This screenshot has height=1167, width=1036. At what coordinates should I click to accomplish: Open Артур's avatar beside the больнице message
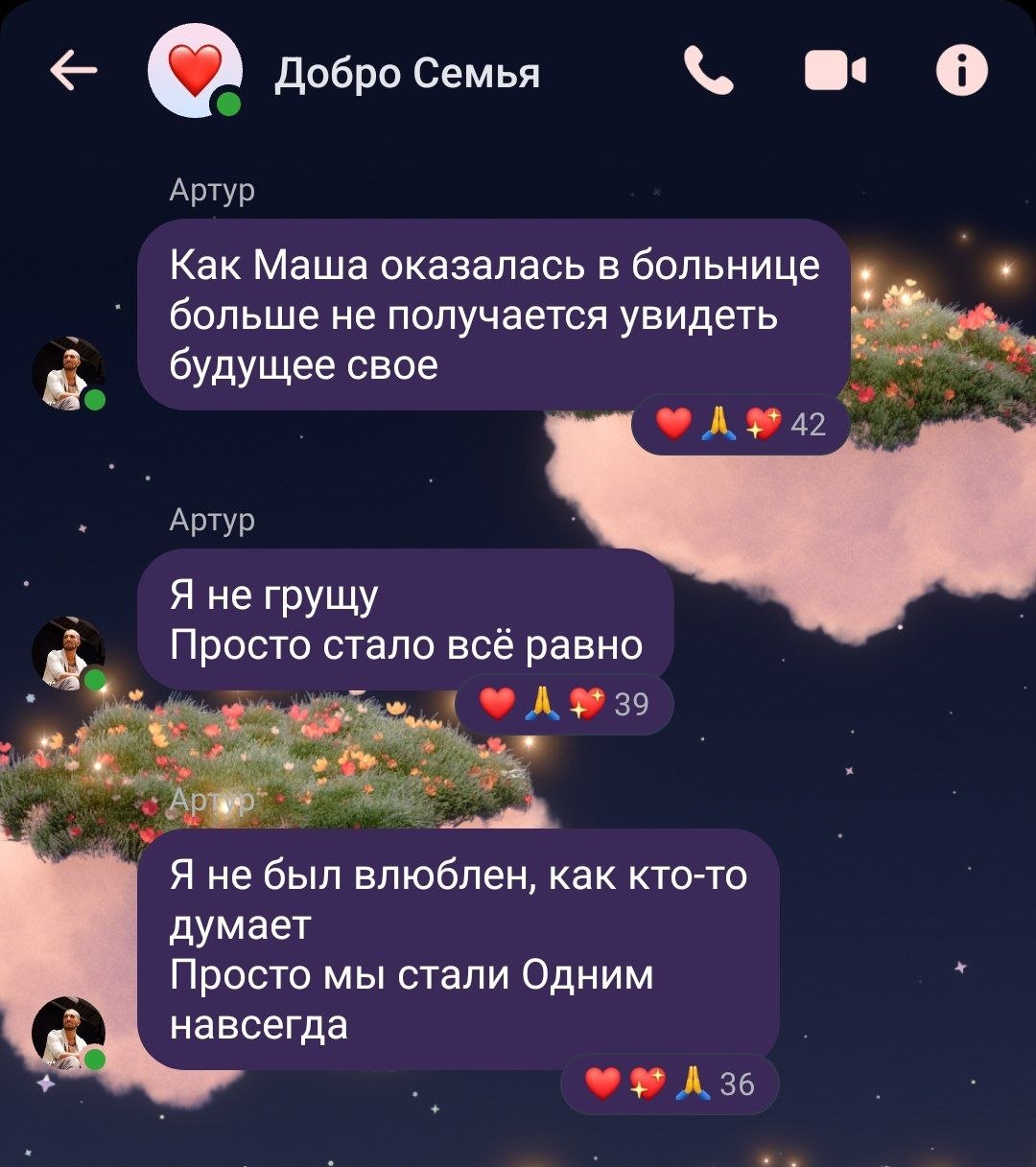68,373
